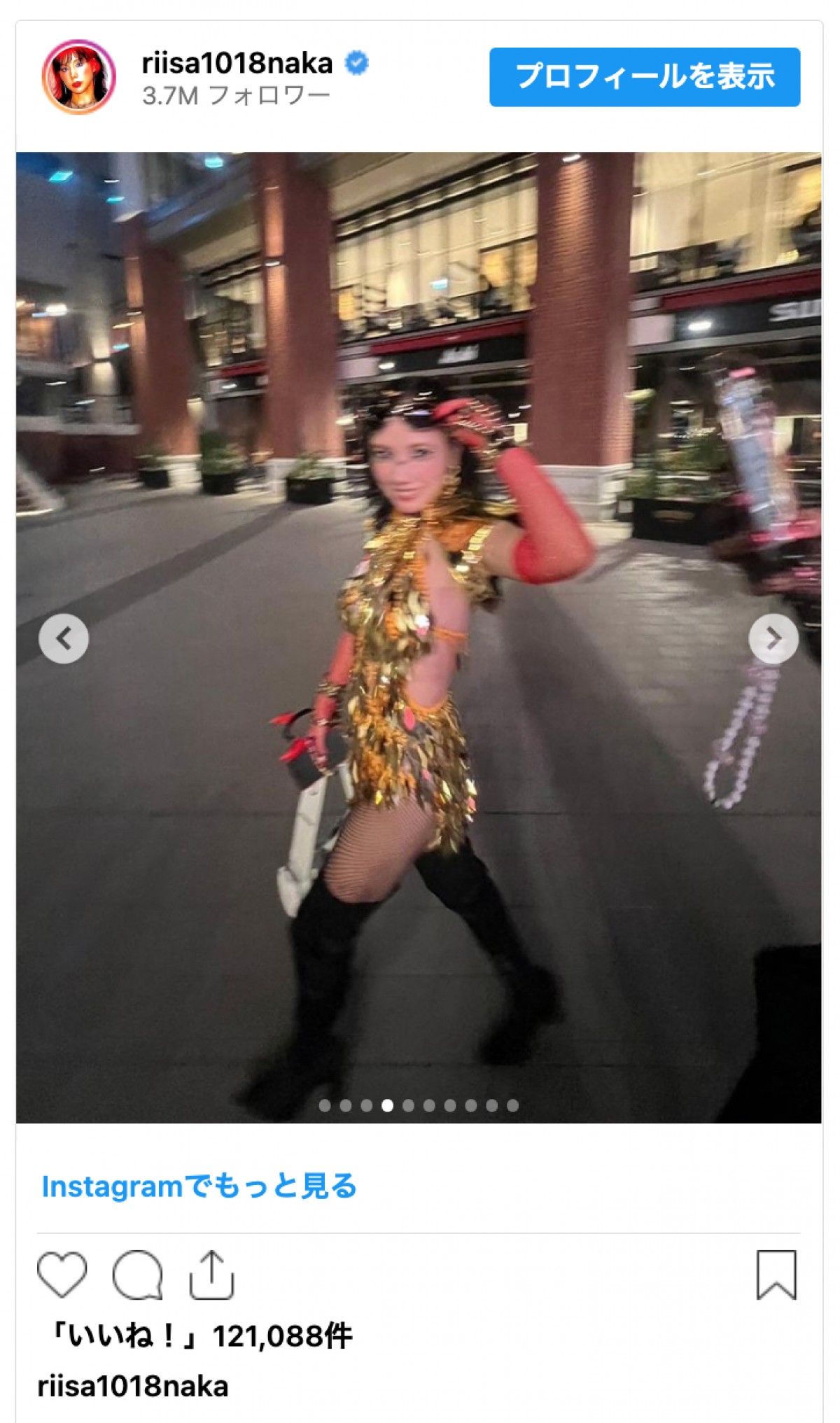Like this post with heart icon
Screen dimensions: 840x1423
coord(62,1275)
